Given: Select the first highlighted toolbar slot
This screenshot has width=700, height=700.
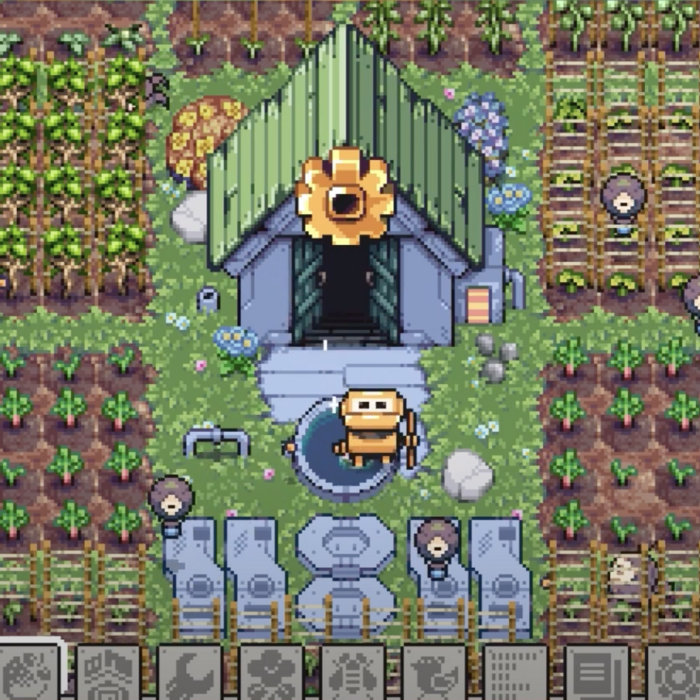Looking at the screenshot, I should 28,672.
